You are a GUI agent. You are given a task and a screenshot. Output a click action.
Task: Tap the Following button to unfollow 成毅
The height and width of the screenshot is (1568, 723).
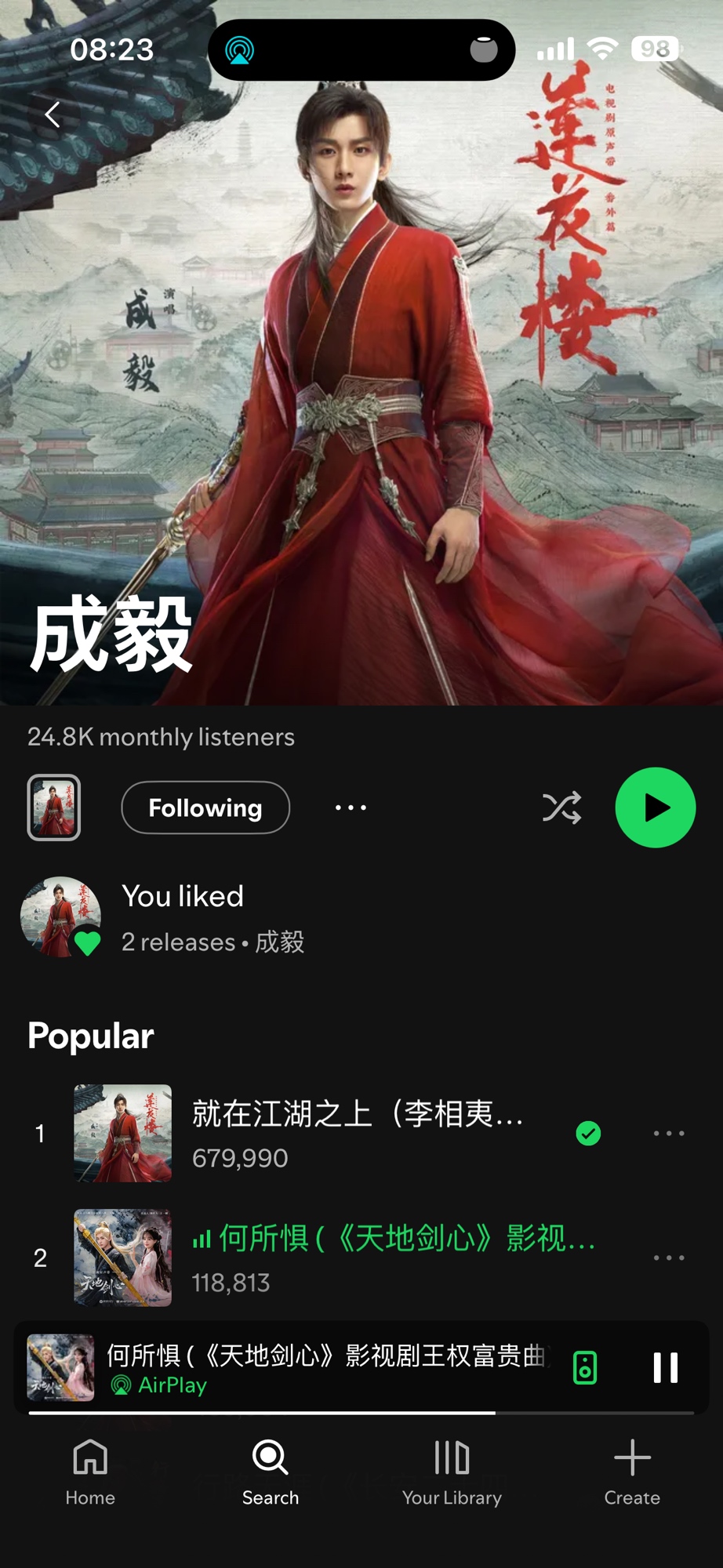pyautogui.click(x=205, y=808)
